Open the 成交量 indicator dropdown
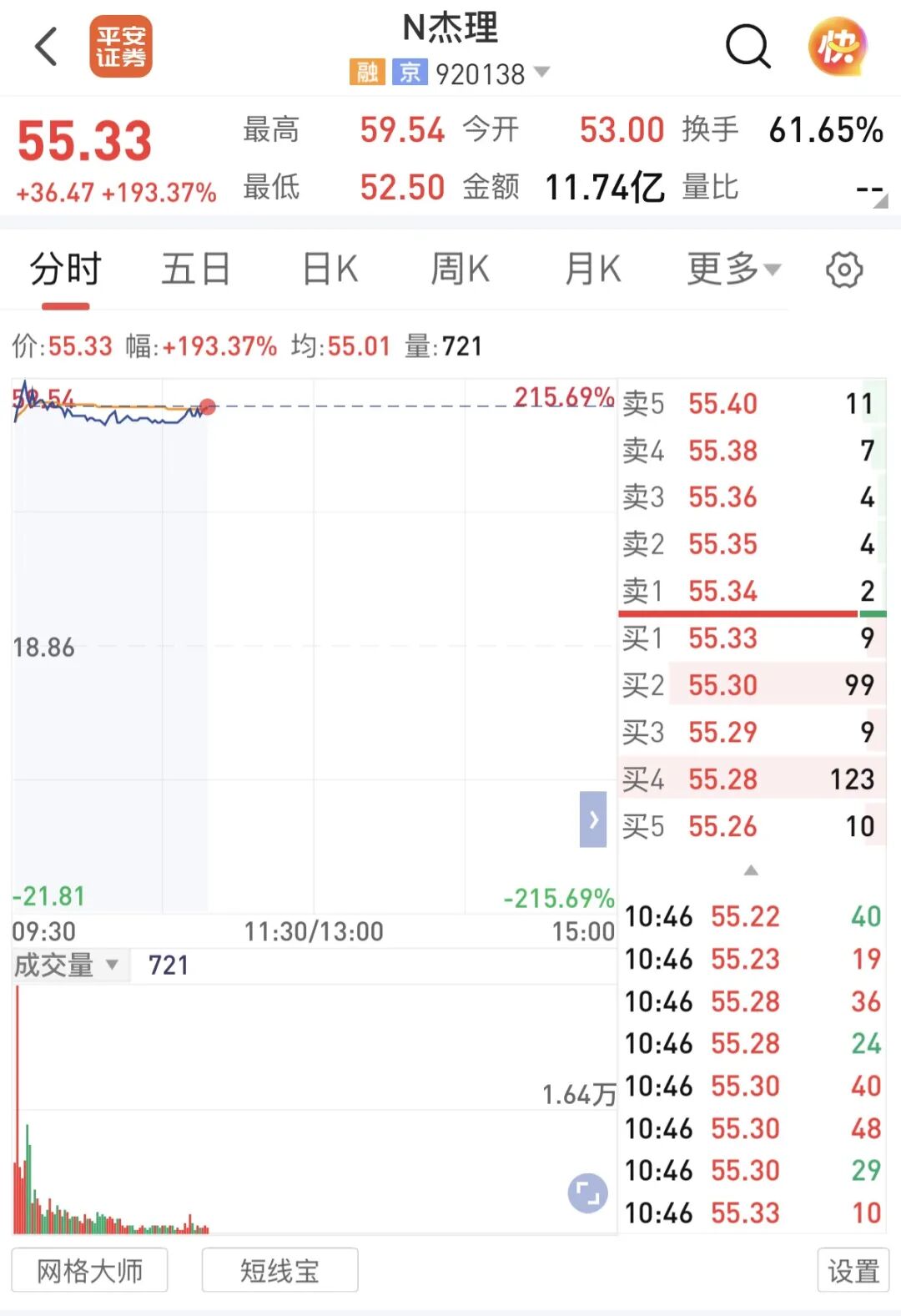The width and height of the screenshot is (901, 1316). [x=66, y=966]
